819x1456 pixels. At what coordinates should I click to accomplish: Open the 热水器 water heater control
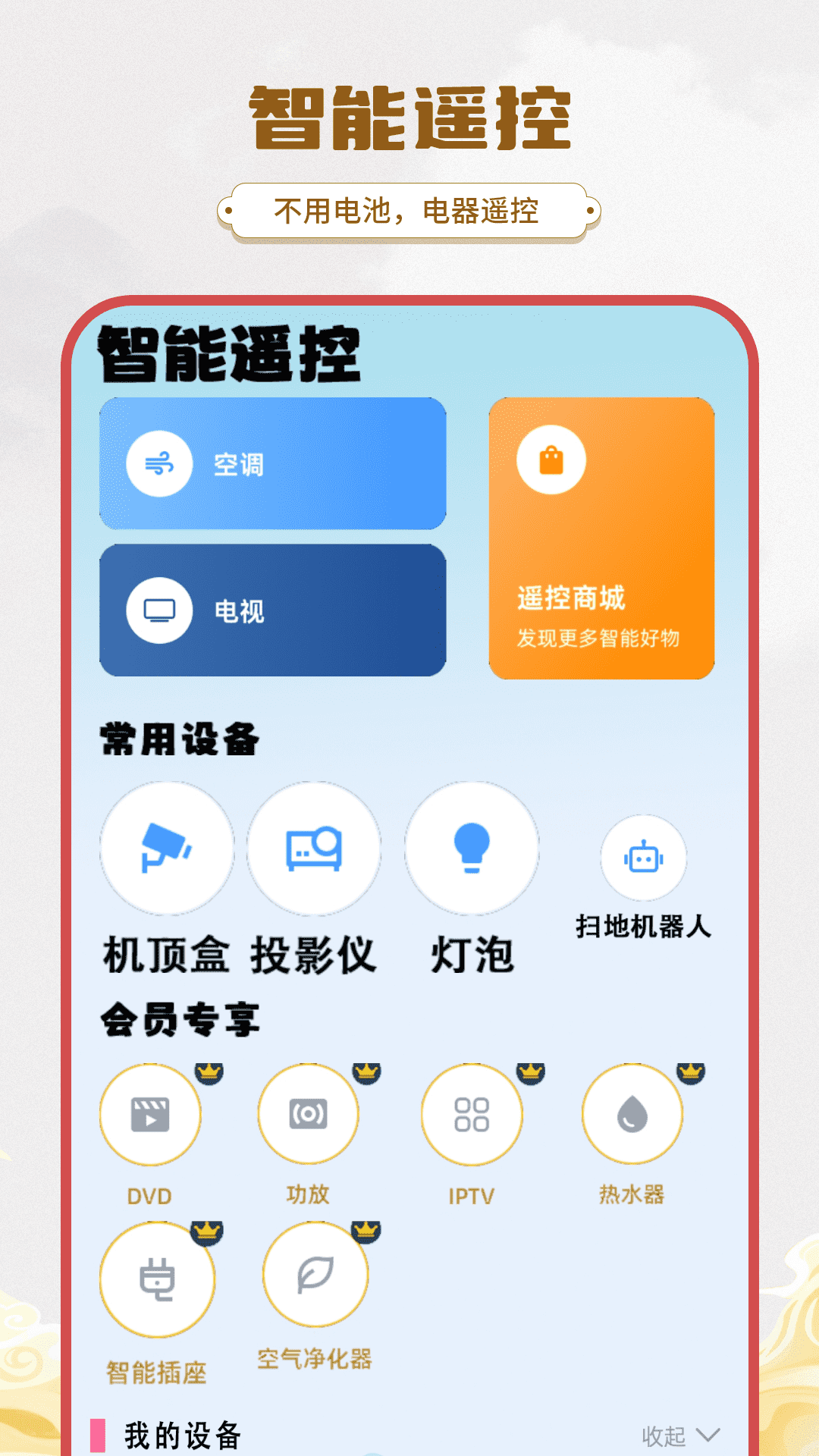tap(633, 1113)
